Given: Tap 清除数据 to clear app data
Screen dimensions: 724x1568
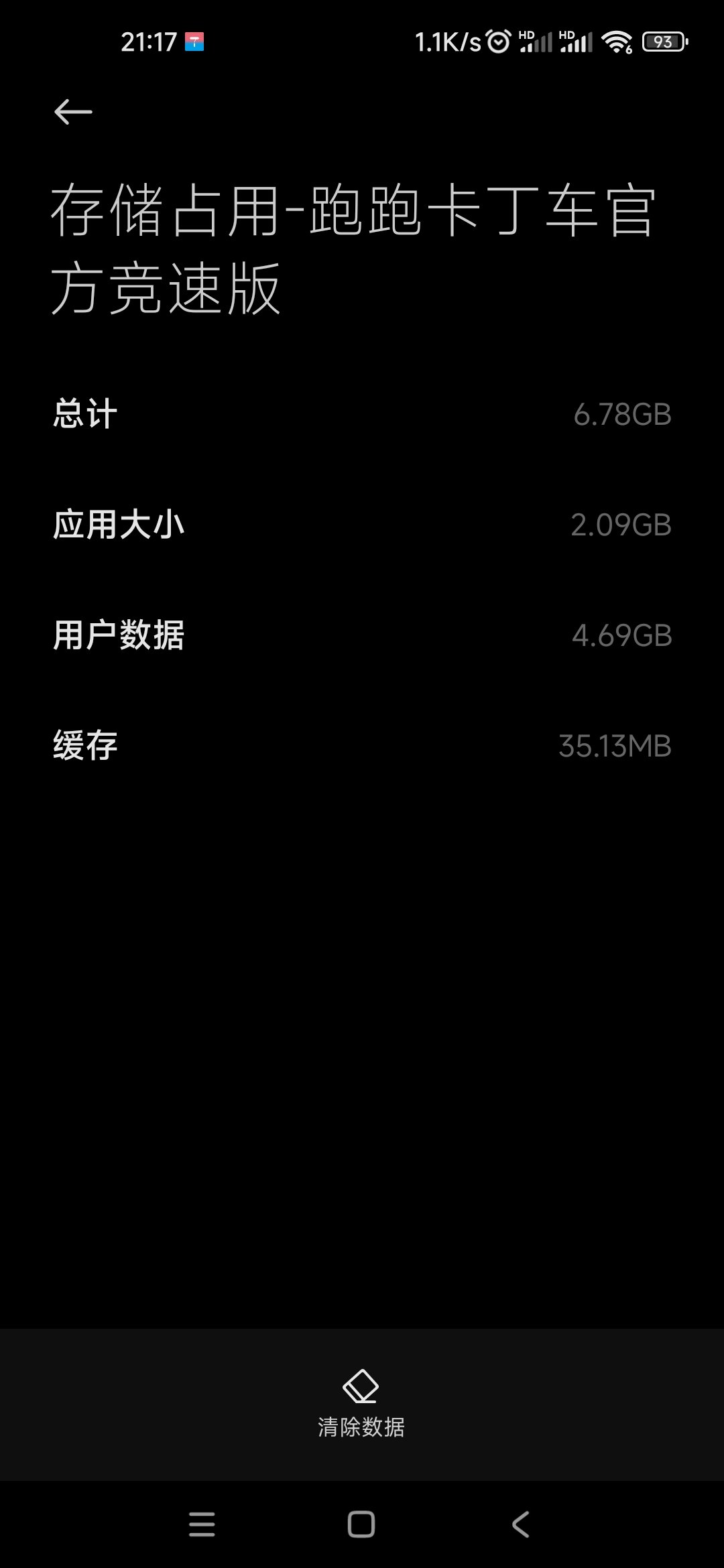Looking at the screenshot, I should coord(361,1403).
